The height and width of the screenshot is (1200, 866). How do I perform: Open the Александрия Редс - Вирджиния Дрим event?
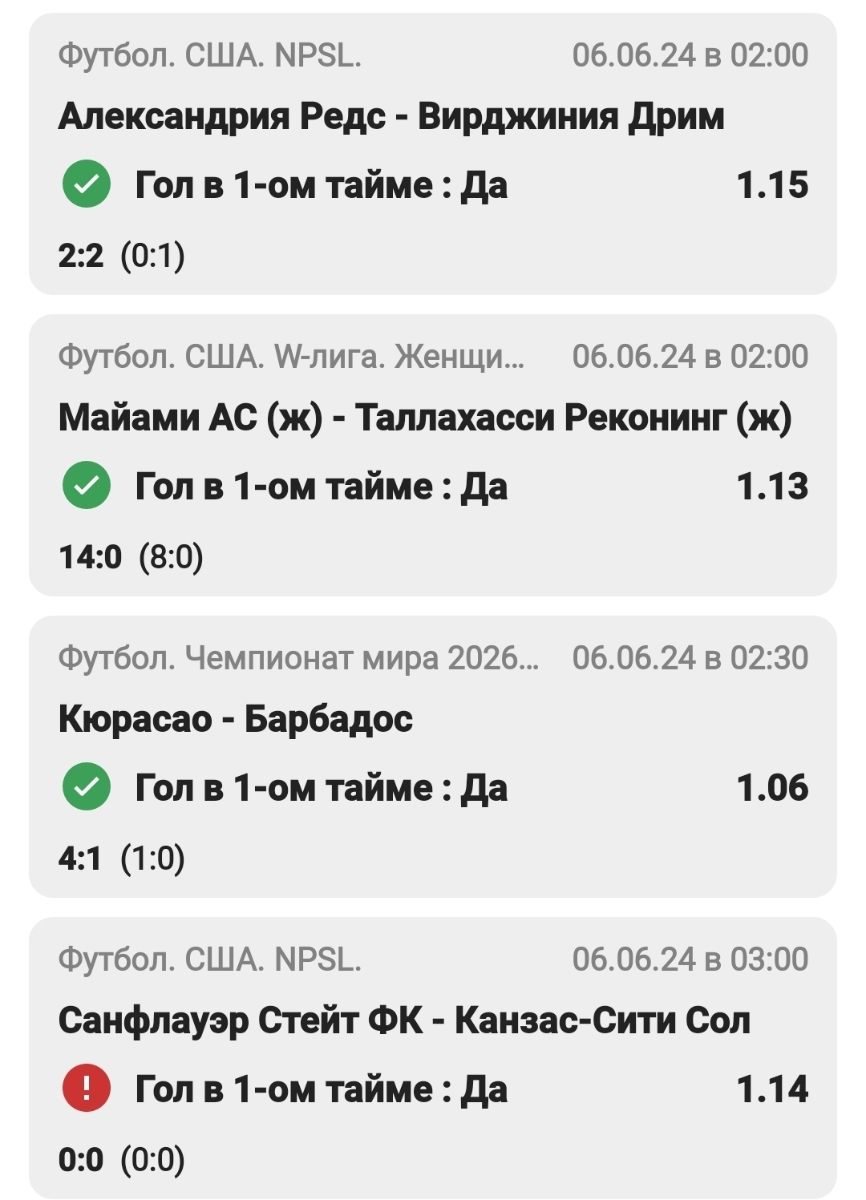(x=391, y=118)
